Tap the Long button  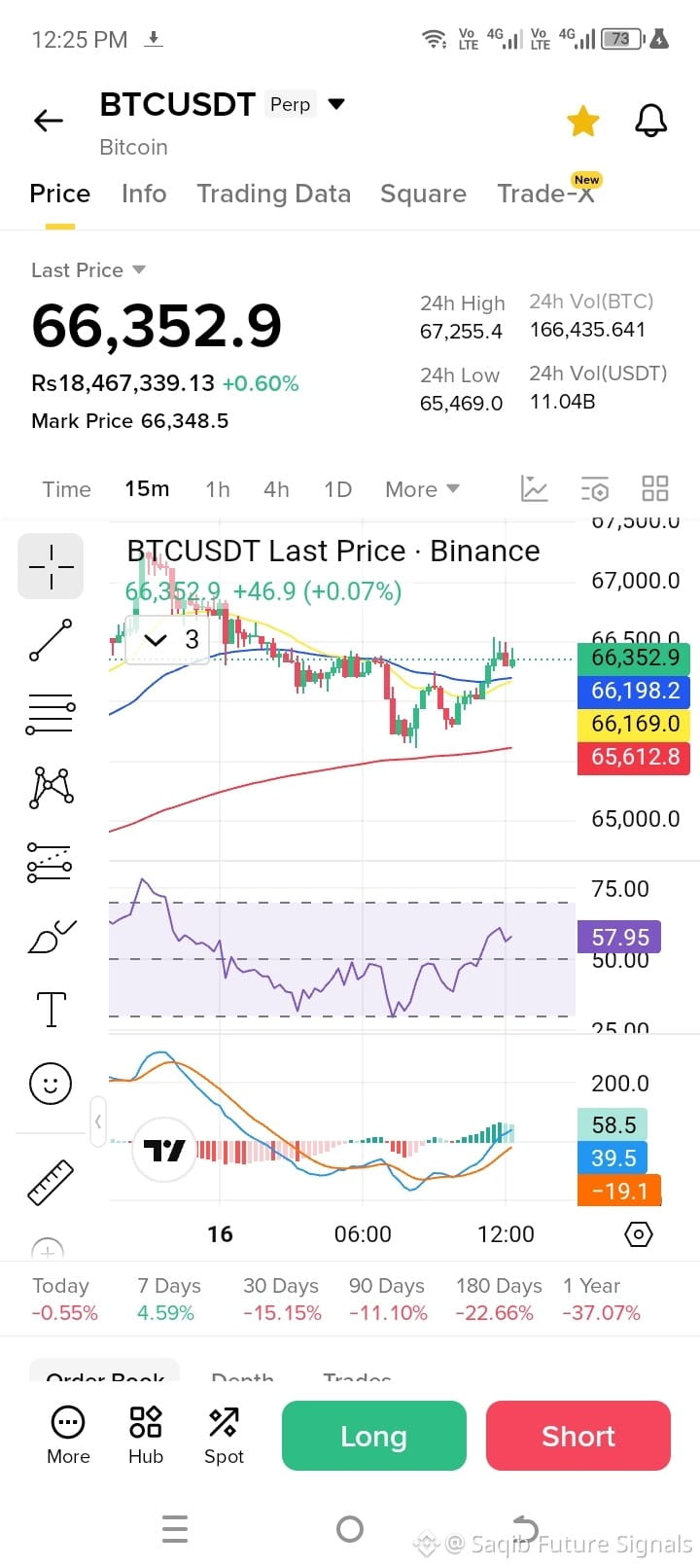click(374, 1436)
